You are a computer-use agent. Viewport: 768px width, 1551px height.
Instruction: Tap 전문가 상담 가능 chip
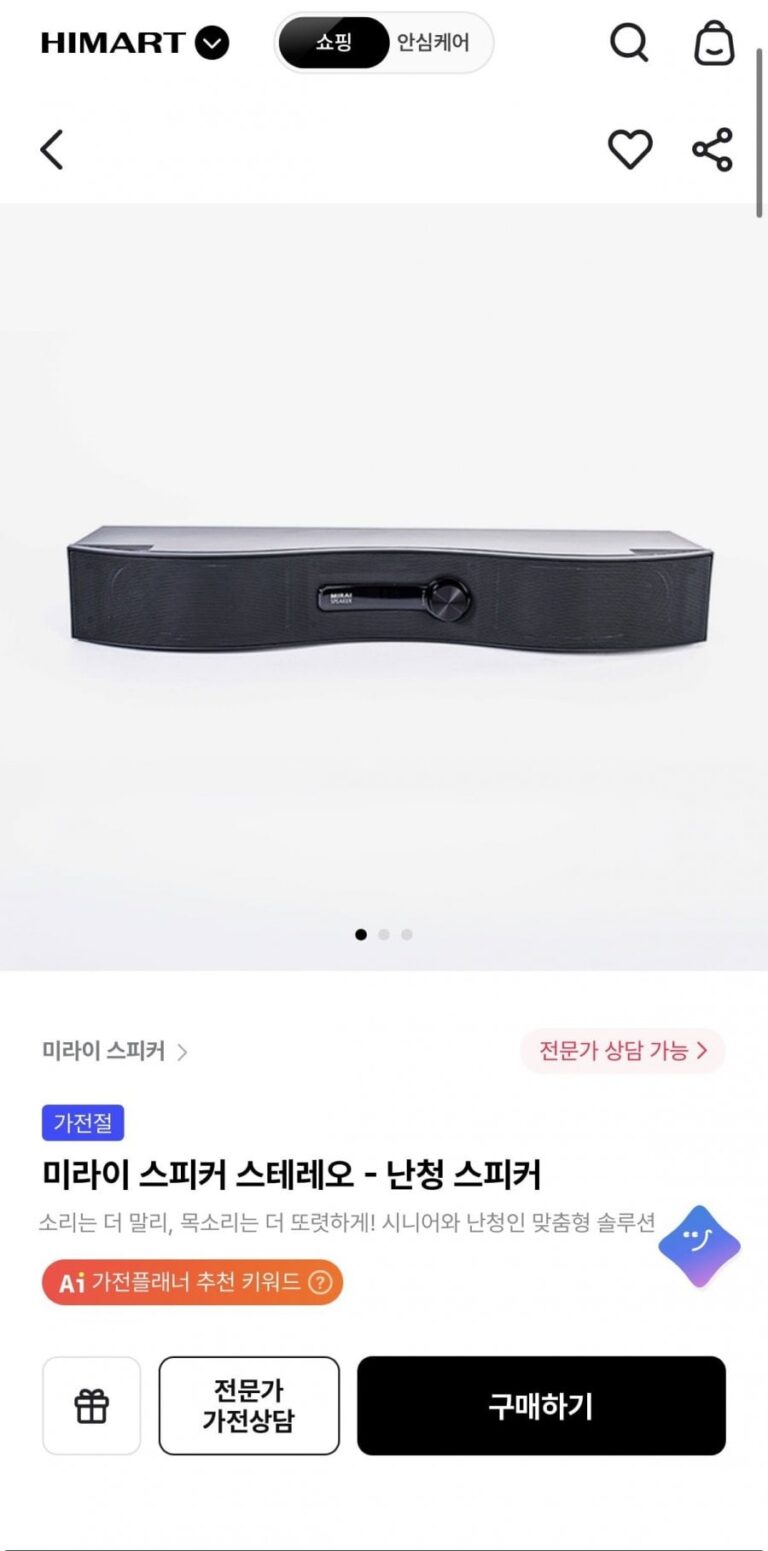pos(623,1051)
